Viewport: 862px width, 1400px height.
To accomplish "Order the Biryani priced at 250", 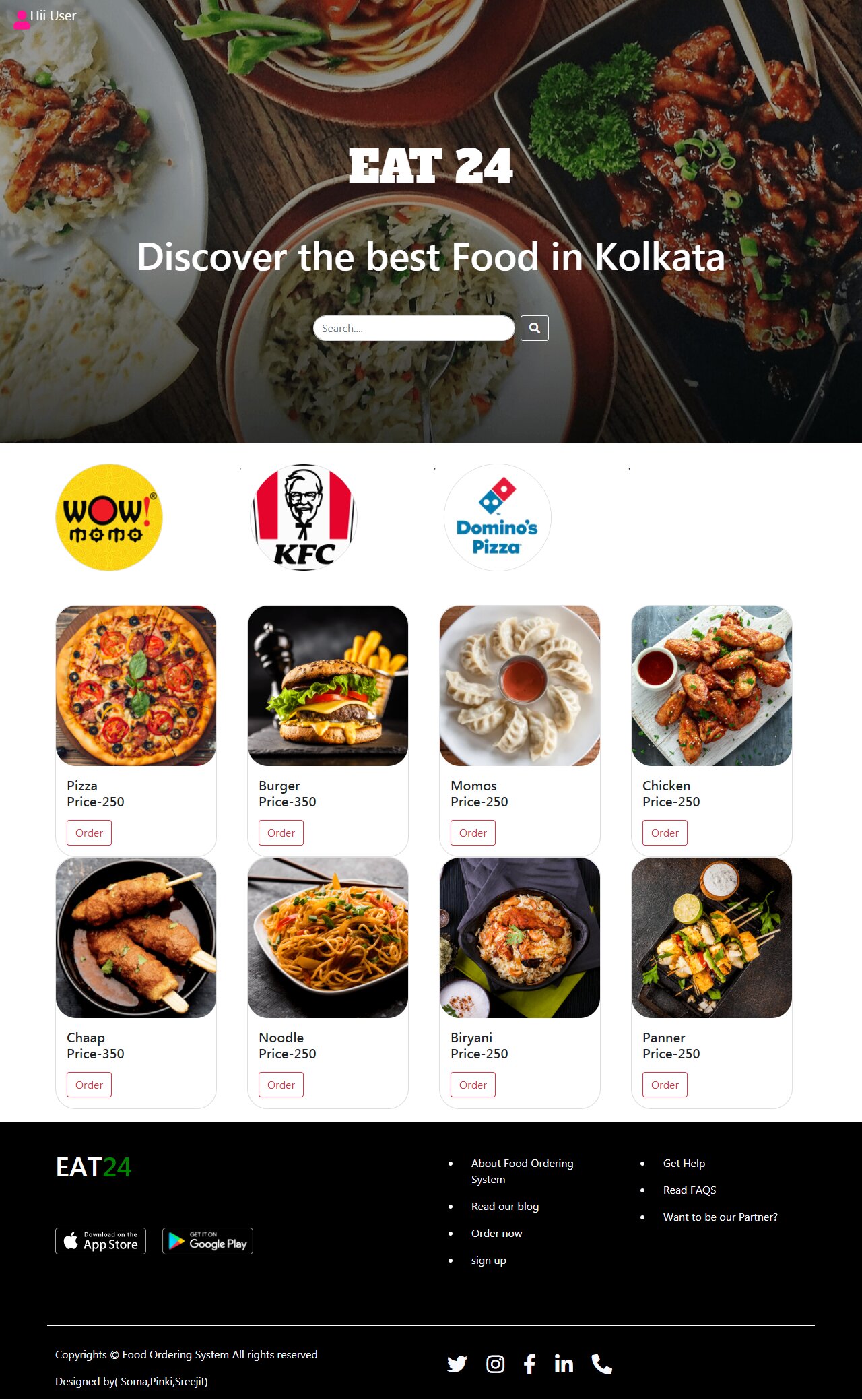I will 472,1085.
